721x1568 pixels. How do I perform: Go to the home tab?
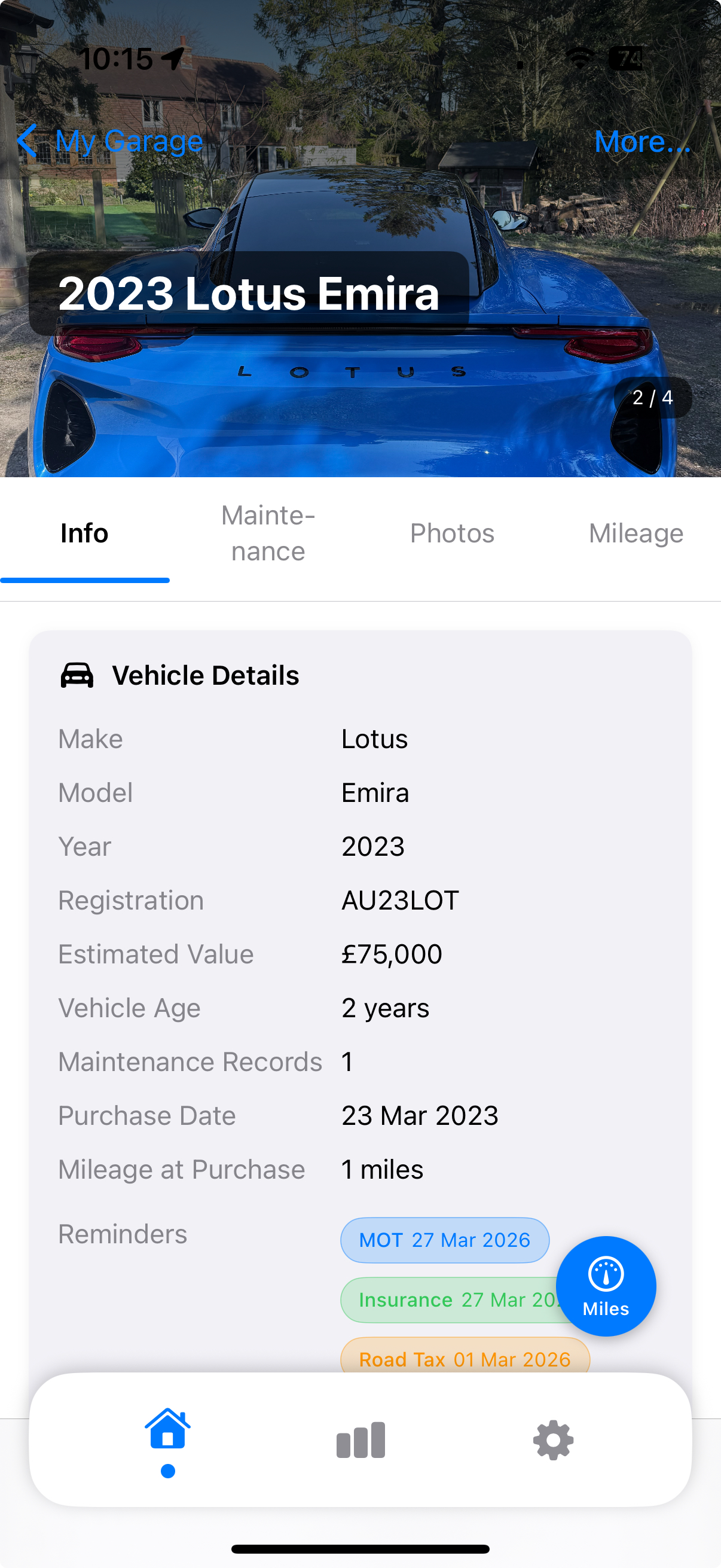(x=168, y=1441)
